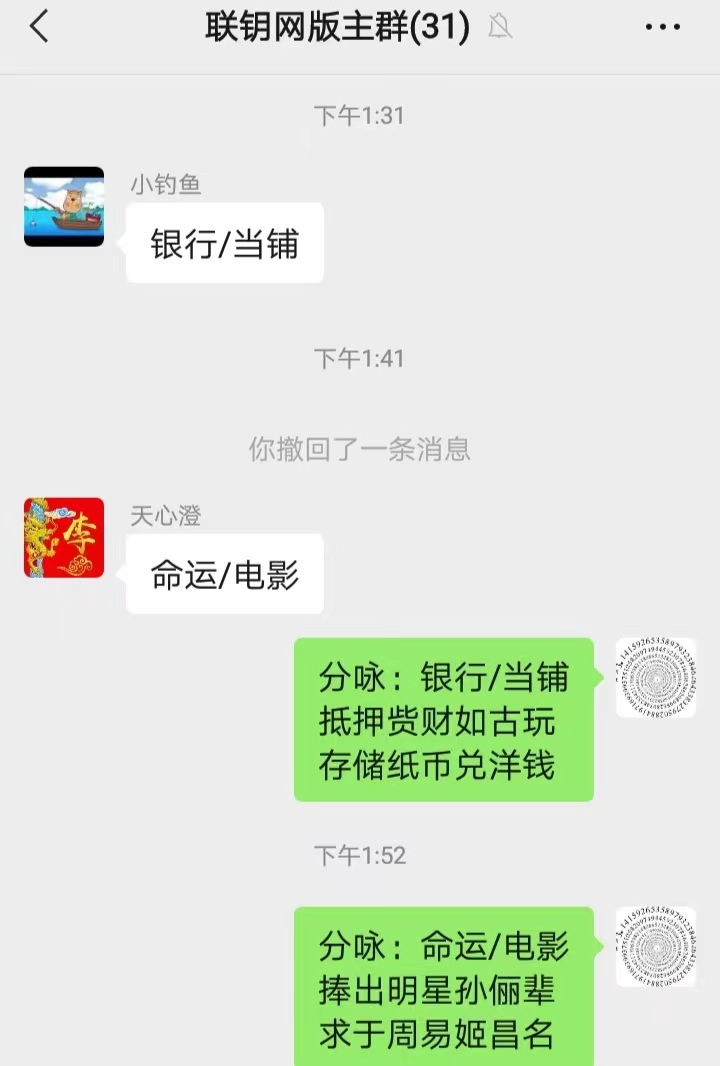Tap the group title 联钥网版主群(31)

click(337, 27)
